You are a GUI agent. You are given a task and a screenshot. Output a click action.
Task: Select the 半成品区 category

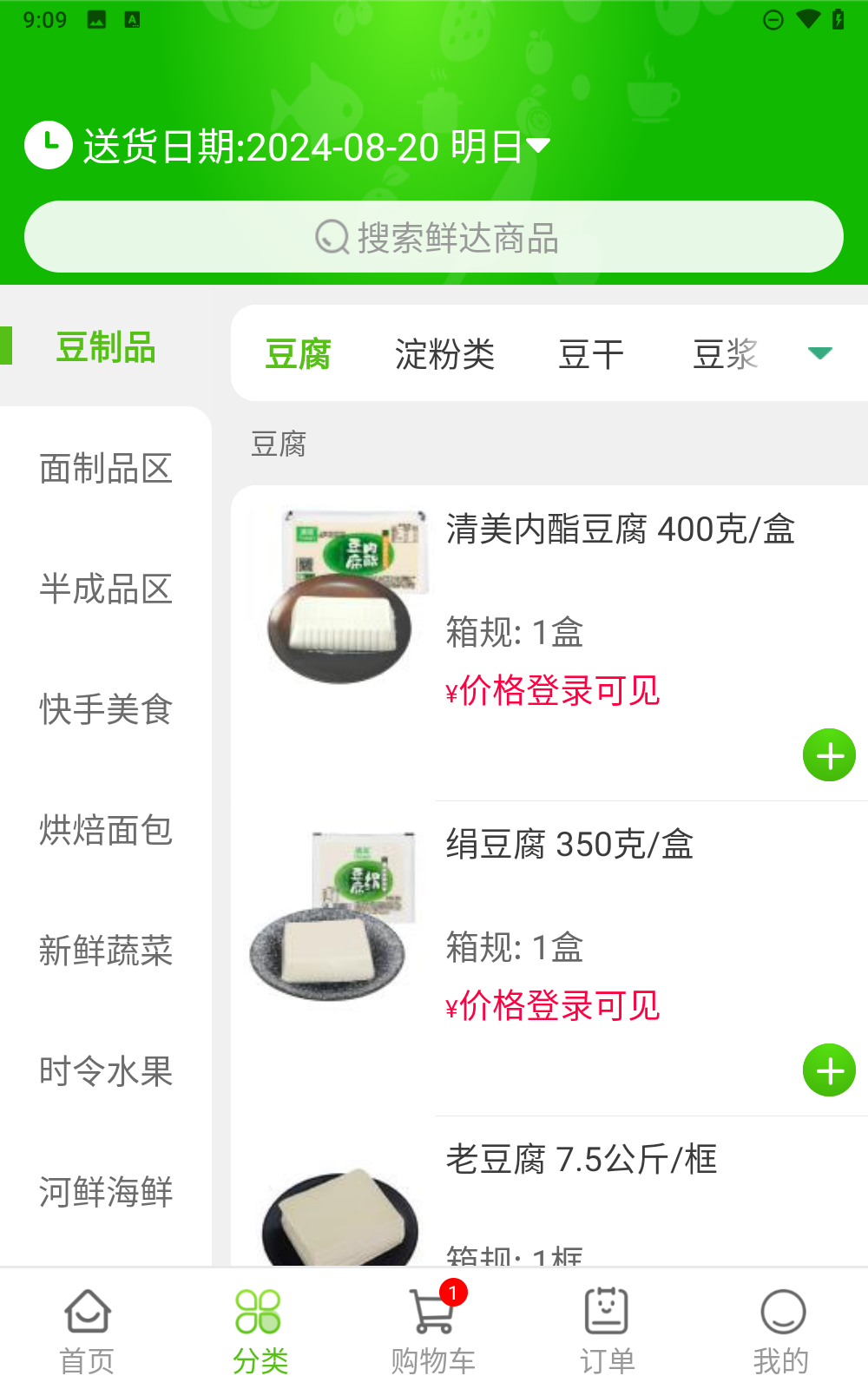(106, 589)
